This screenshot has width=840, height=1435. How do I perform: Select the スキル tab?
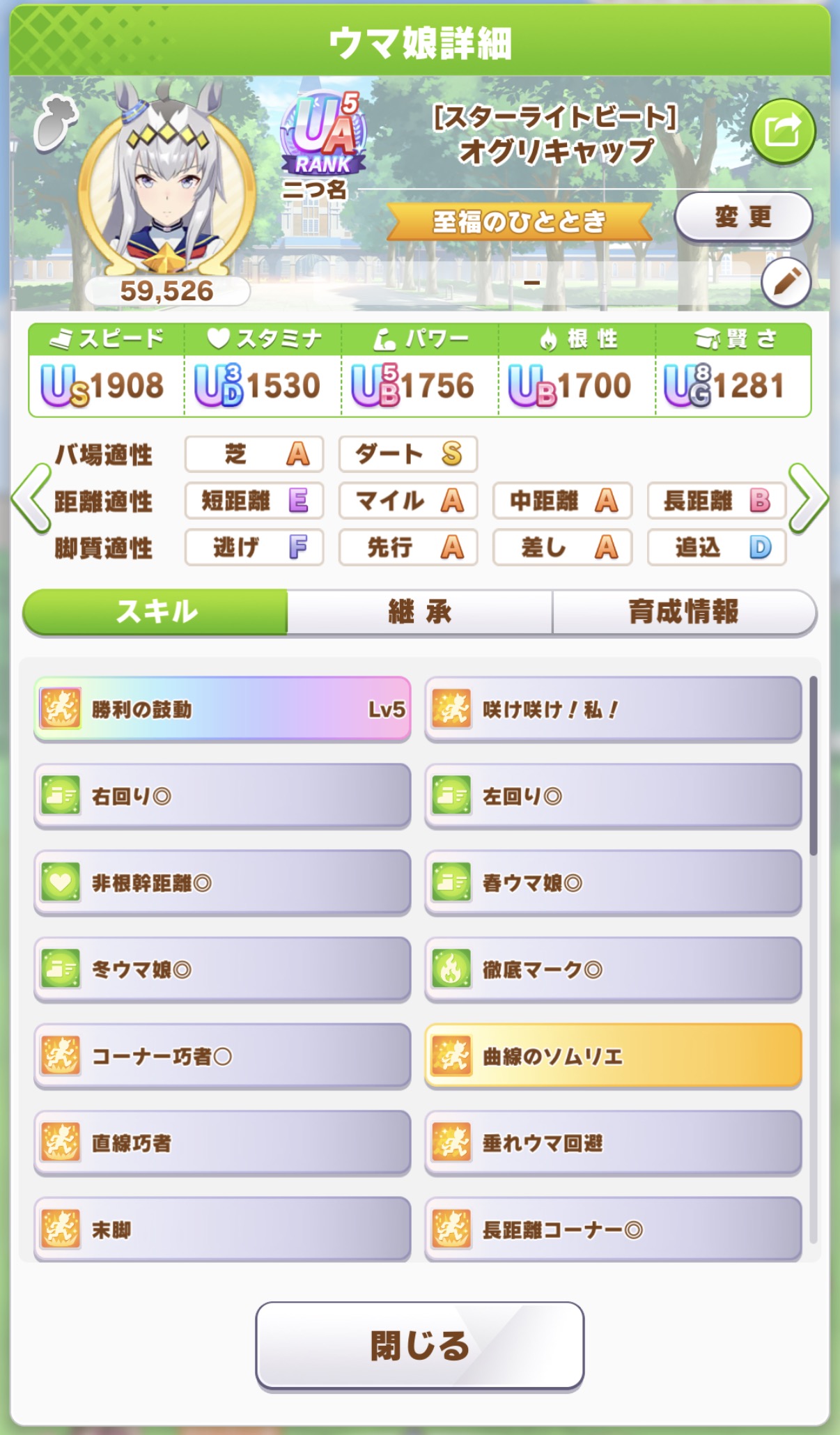coord(156,612)
